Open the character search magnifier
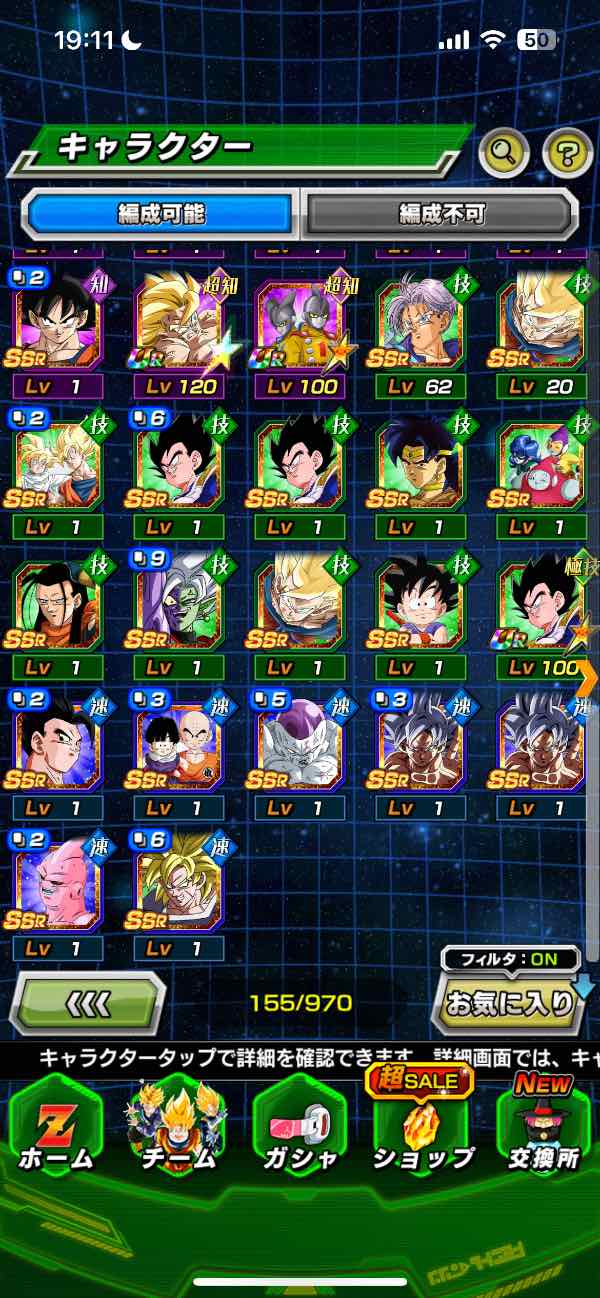600x1298 pixels. (503, 152)
